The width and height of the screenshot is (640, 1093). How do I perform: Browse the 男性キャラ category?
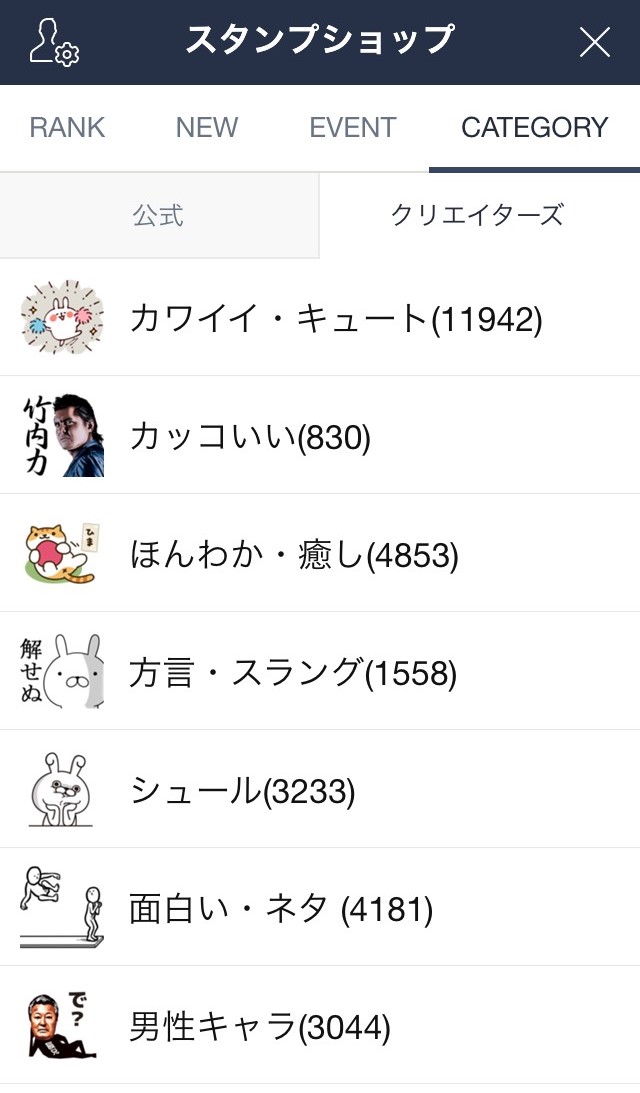coord(259,1027)
